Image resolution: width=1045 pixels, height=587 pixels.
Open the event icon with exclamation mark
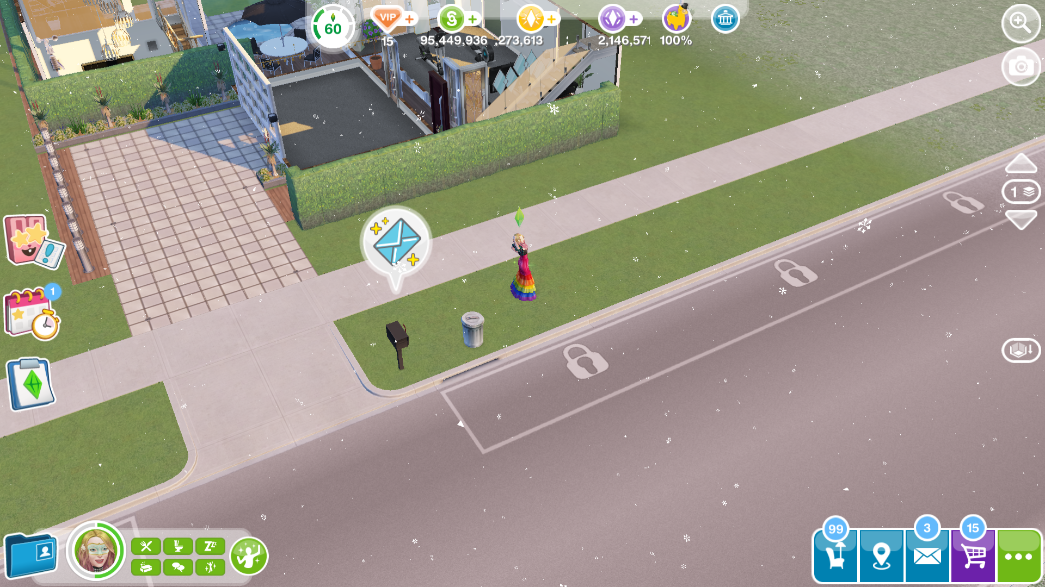coord(32,242)
